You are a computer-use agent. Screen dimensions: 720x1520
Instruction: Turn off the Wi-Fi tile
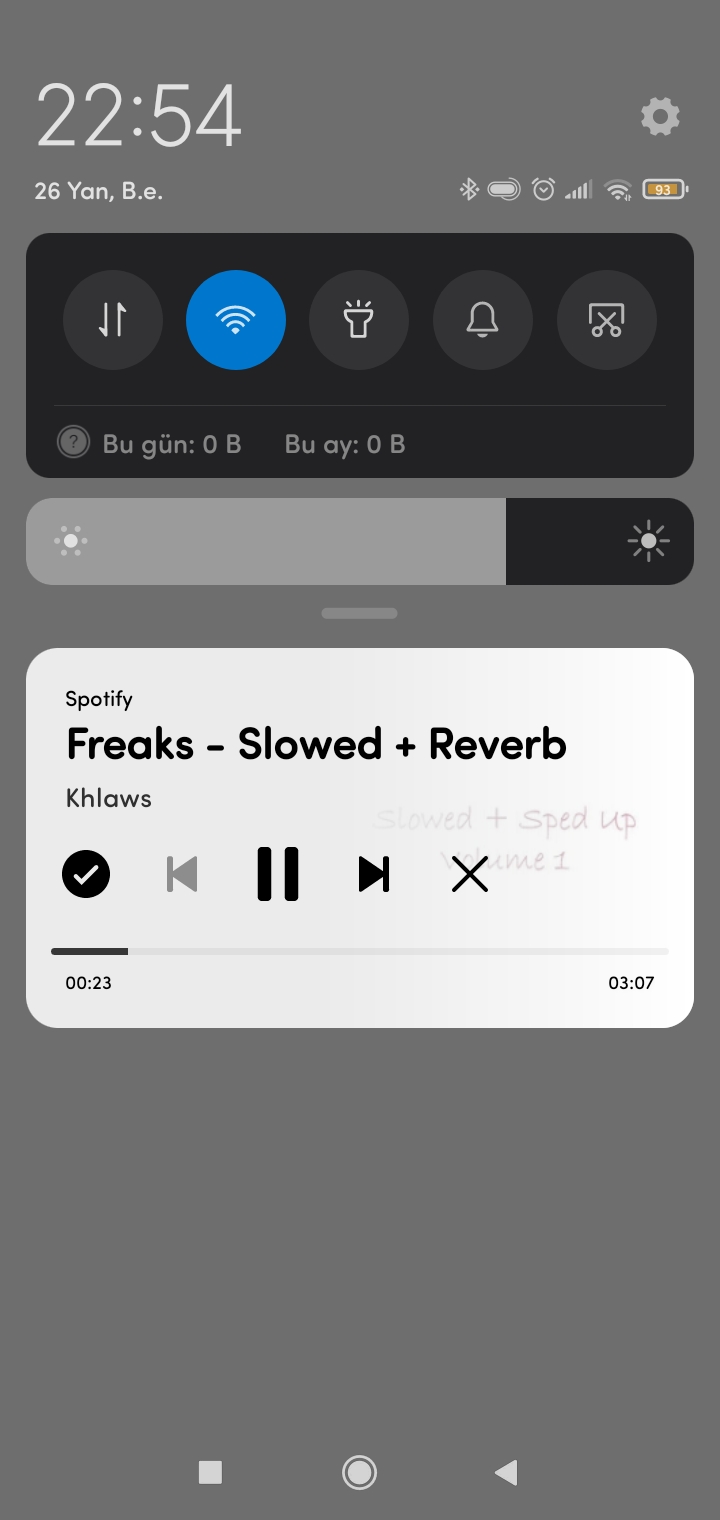236,320
